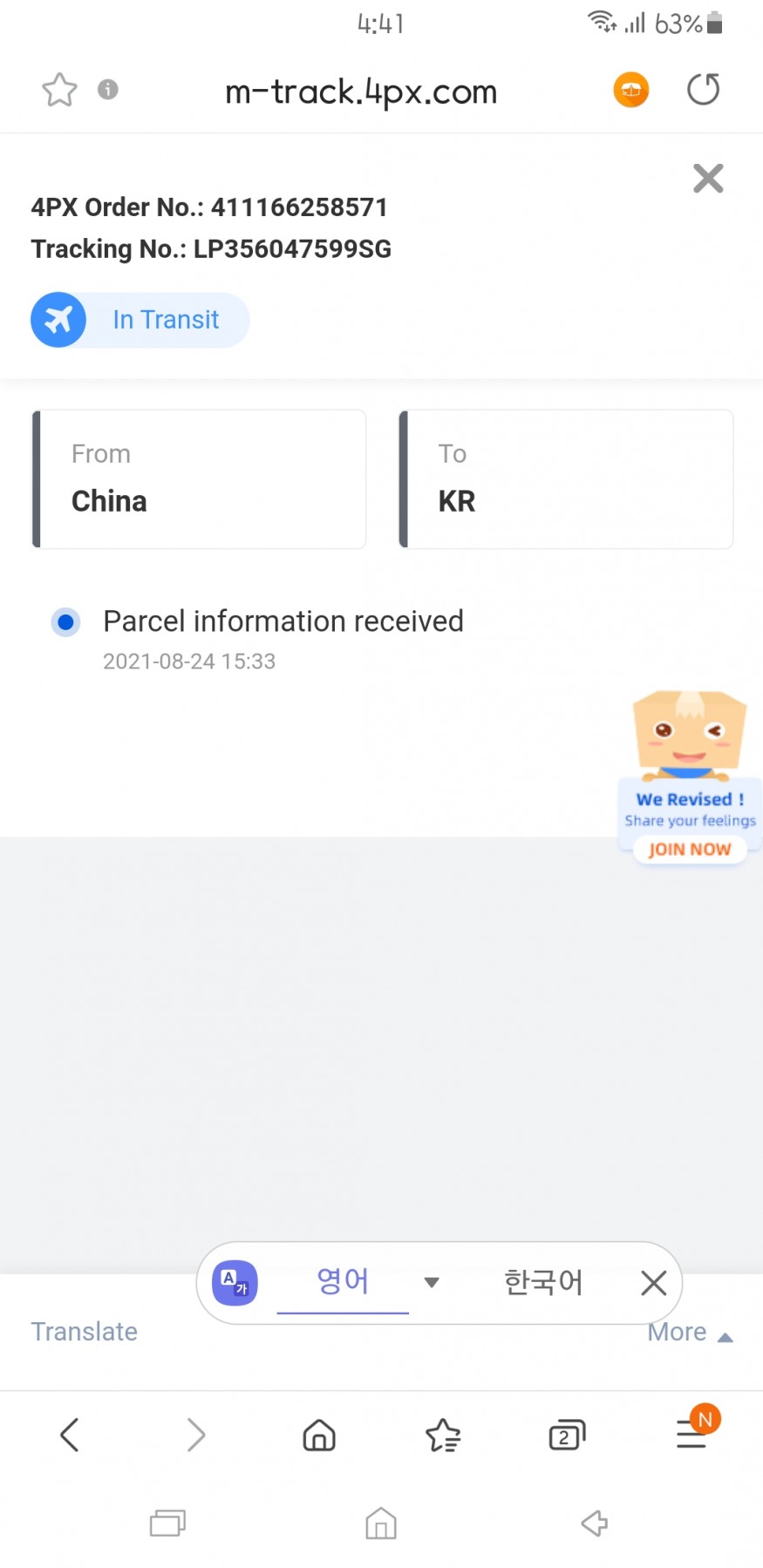This screenshot has height=1568, width=763.
Task: Tap the Translate link
Action: 85,1332
